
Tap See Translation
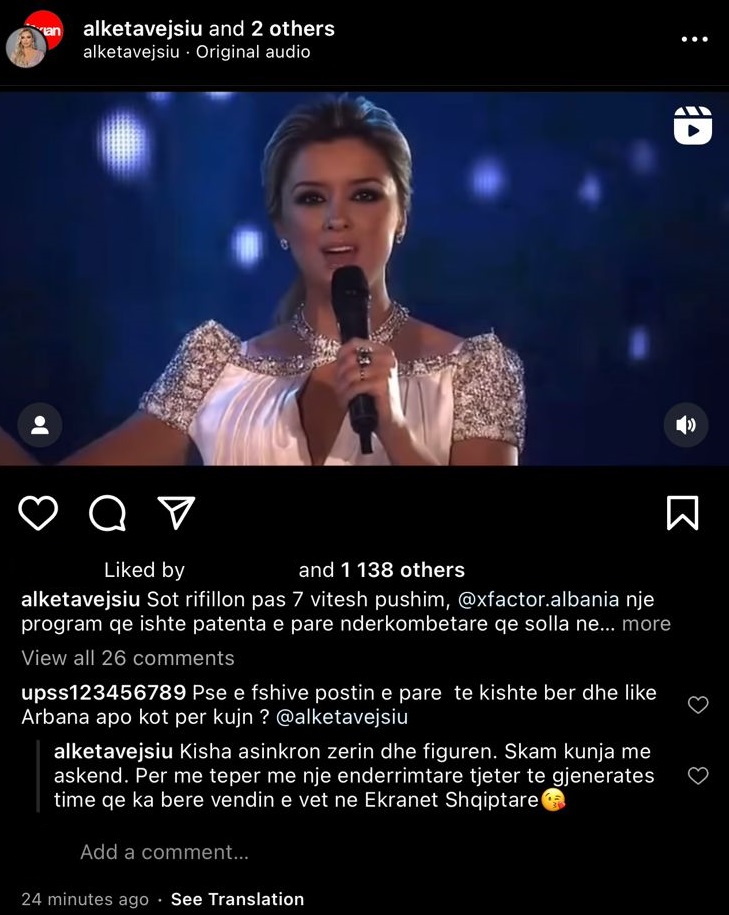coord(237,899)
